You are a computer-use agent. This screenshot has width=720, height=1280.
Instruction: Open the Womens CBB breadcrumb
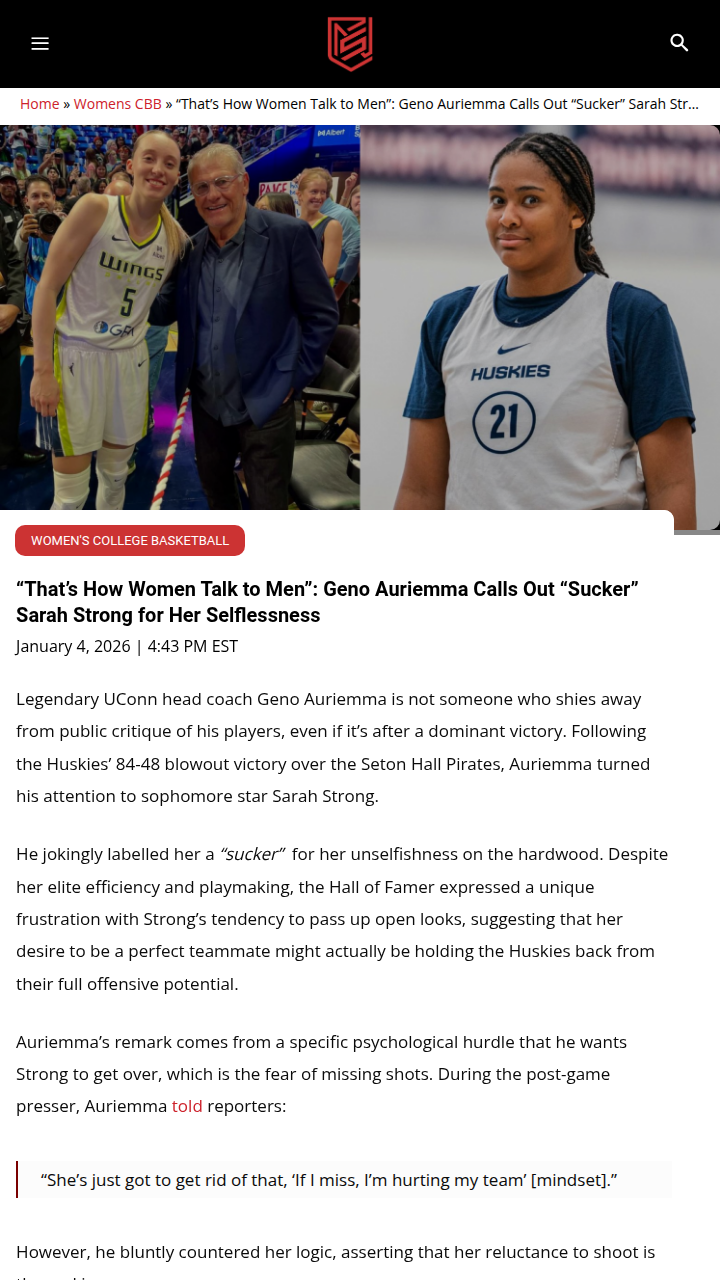click(117, 104)
